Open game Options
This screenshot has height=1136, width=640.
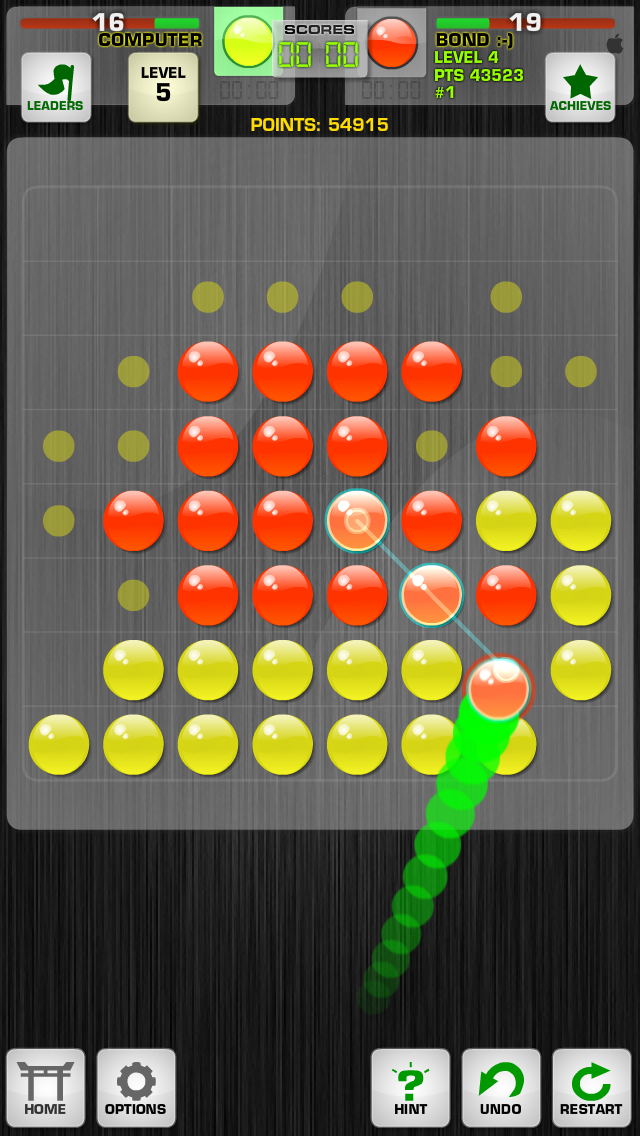[136, 1087]
